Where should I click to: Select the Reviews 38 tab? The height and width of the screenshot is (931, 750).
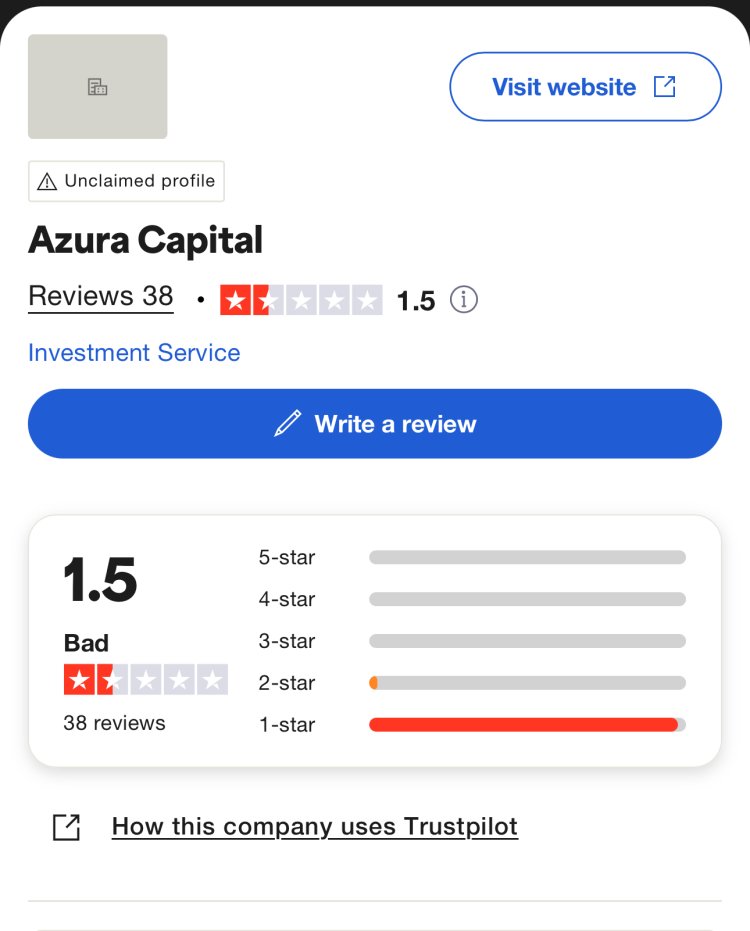pos(100,297)
